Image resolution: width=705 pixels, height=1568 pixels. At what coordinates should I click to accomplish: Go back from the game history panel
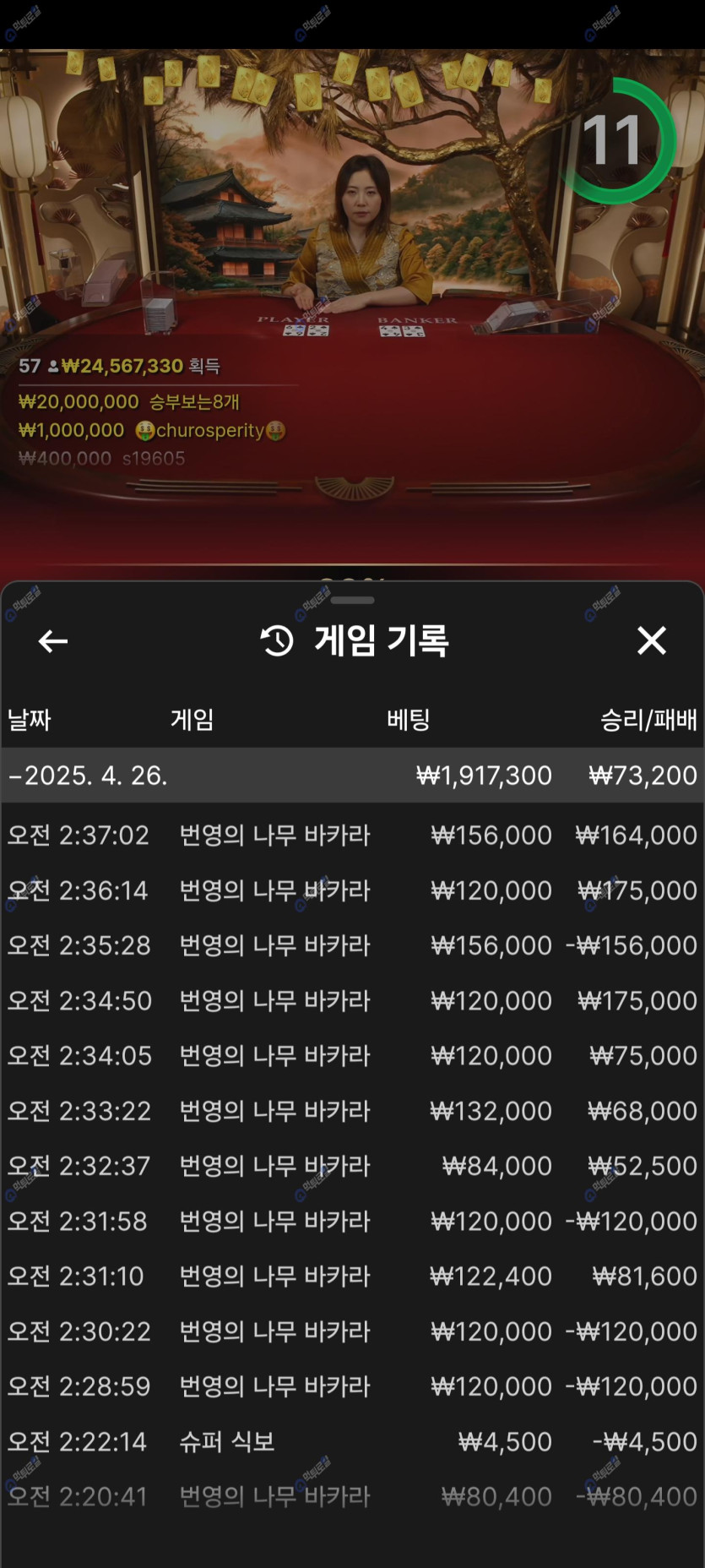[x=53, y=641]
